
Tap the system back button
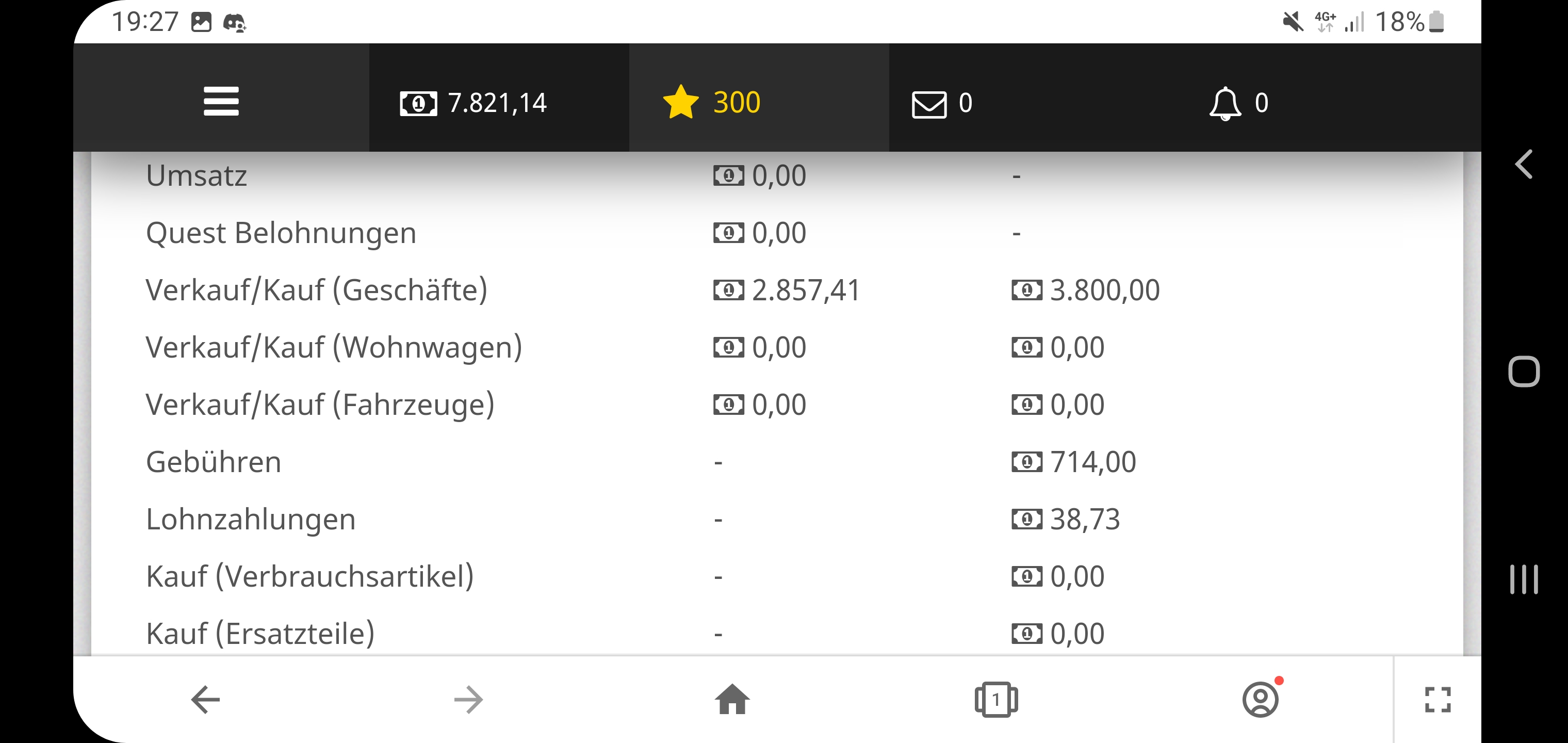coord(1524,165)
